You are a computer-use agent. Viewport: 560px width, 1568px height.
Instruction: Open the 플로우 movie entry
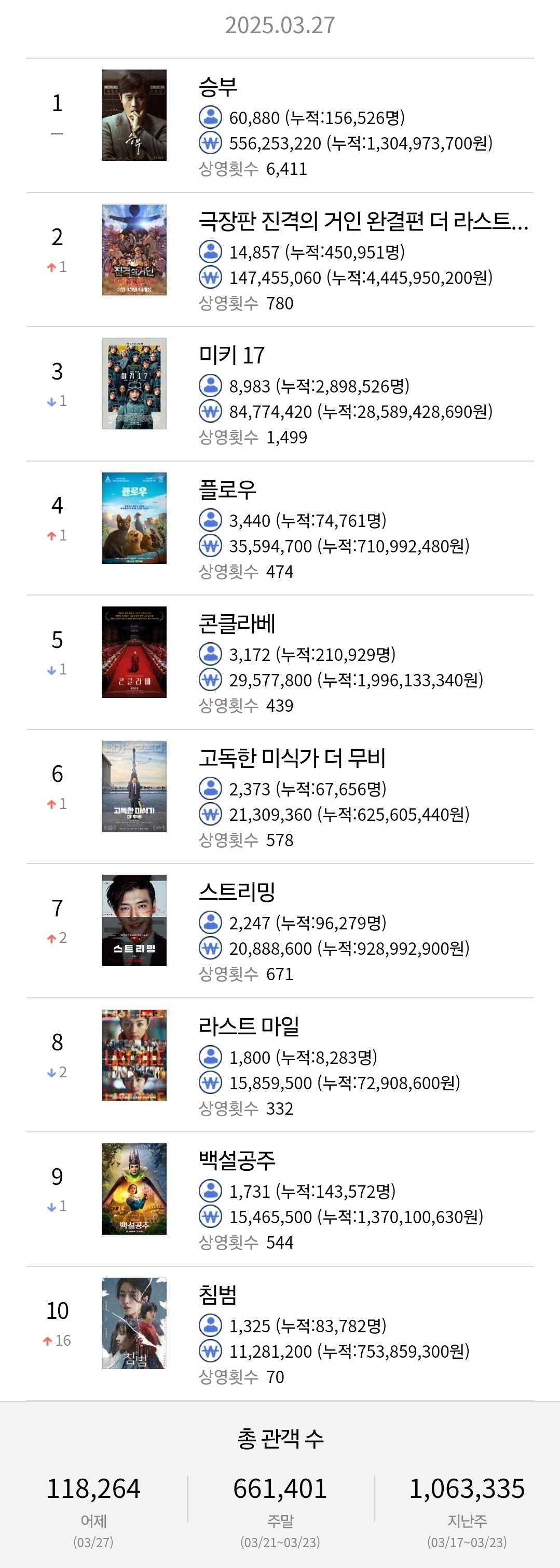(280, 529)
